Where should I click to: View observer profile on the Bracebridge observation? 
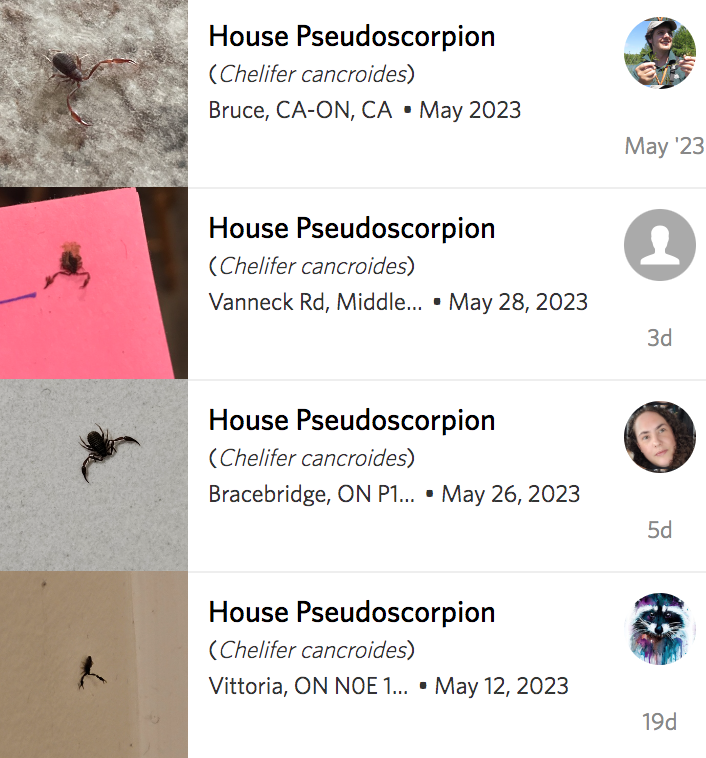(659, 437)
